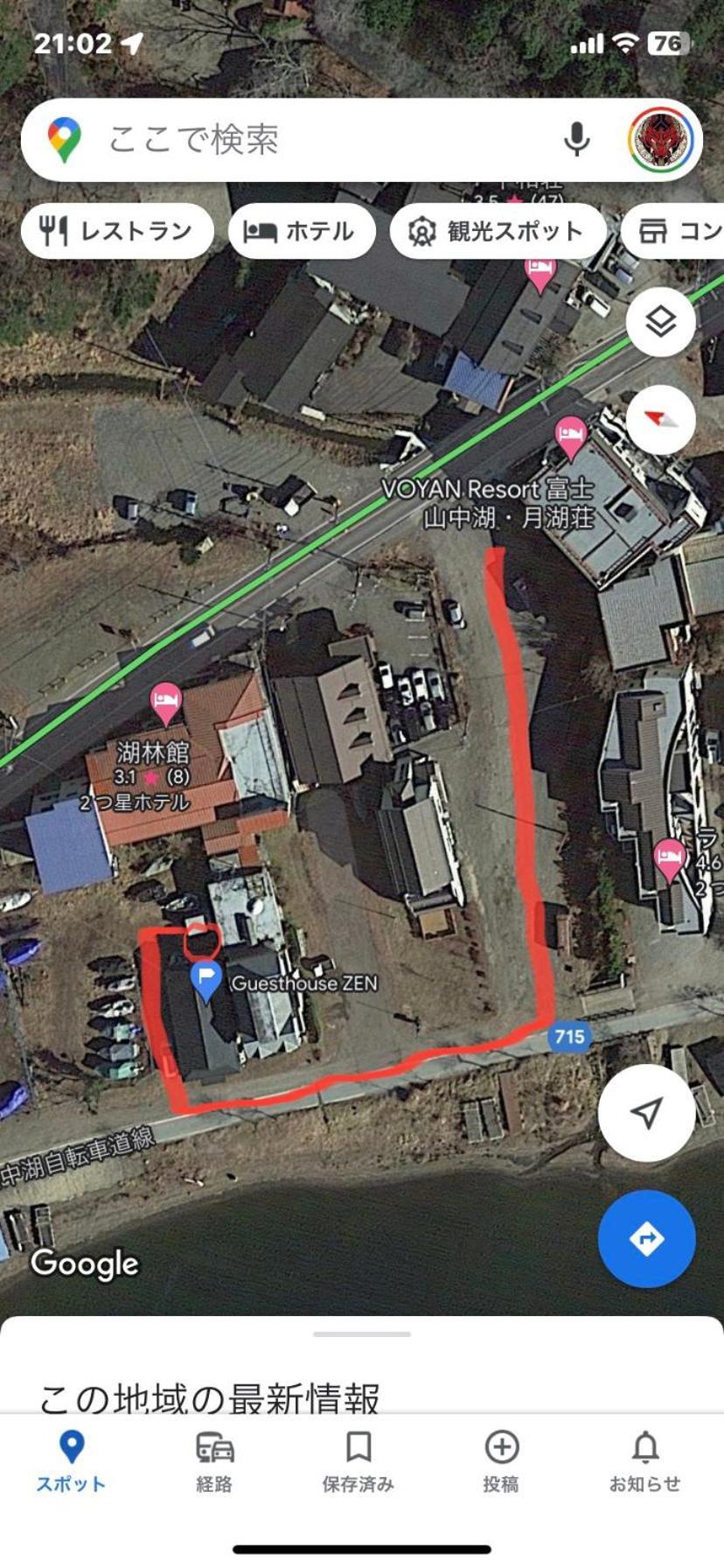Tap the Guesthouse ZEN parking marker
Image resolution: width=724 pixels, height=1568 pixels.
tap(206, 980)
